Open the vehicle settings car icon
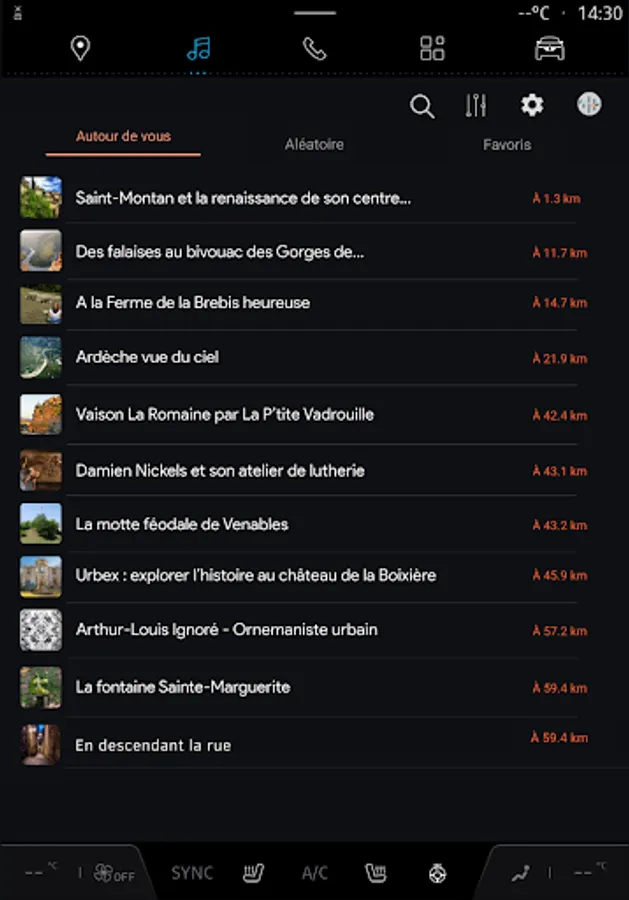The image size is (629, 900). click(549, 48)
